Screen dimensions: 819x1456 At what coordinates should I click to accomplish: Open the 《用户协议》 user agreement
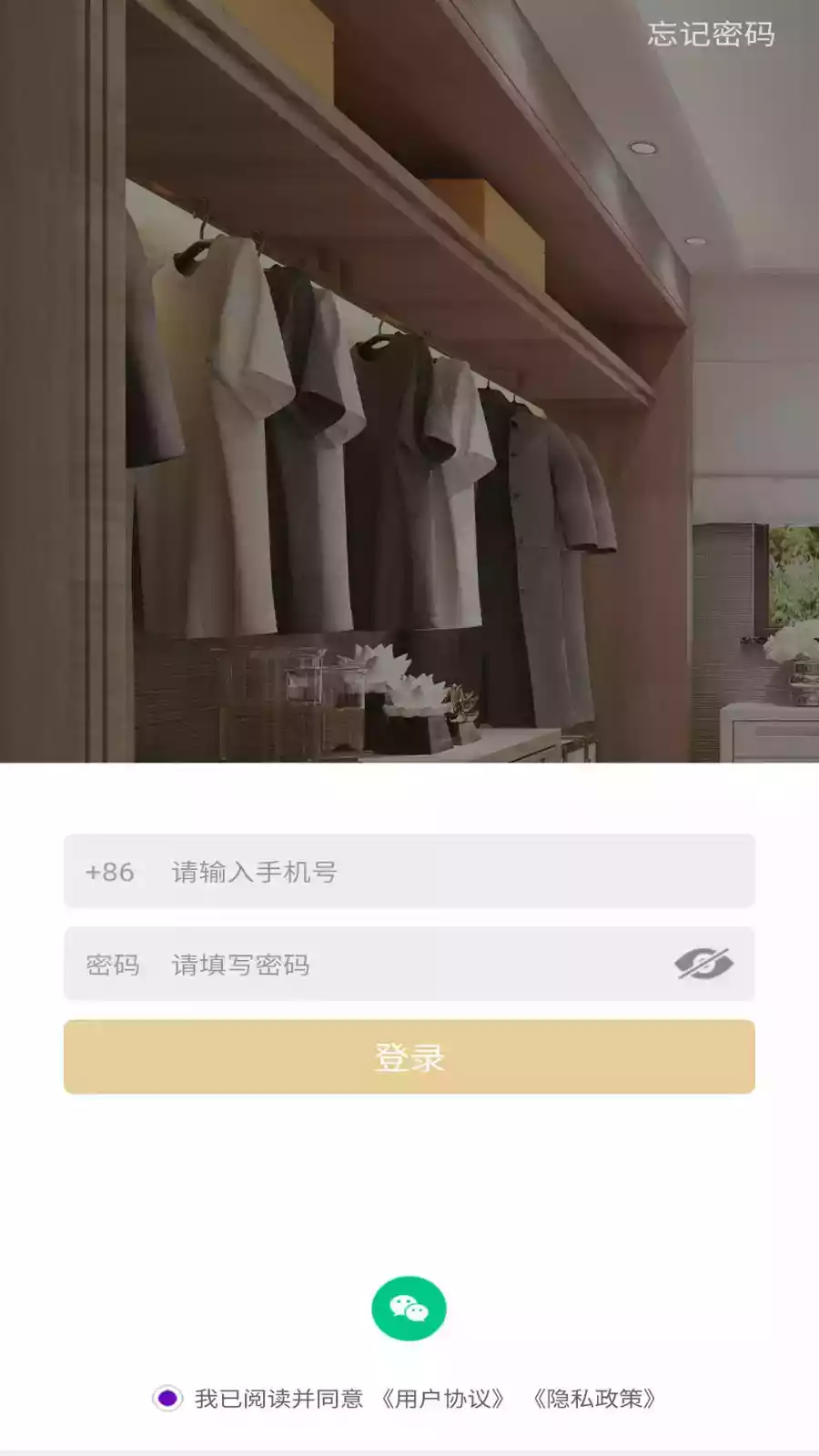pos(443,1399)
